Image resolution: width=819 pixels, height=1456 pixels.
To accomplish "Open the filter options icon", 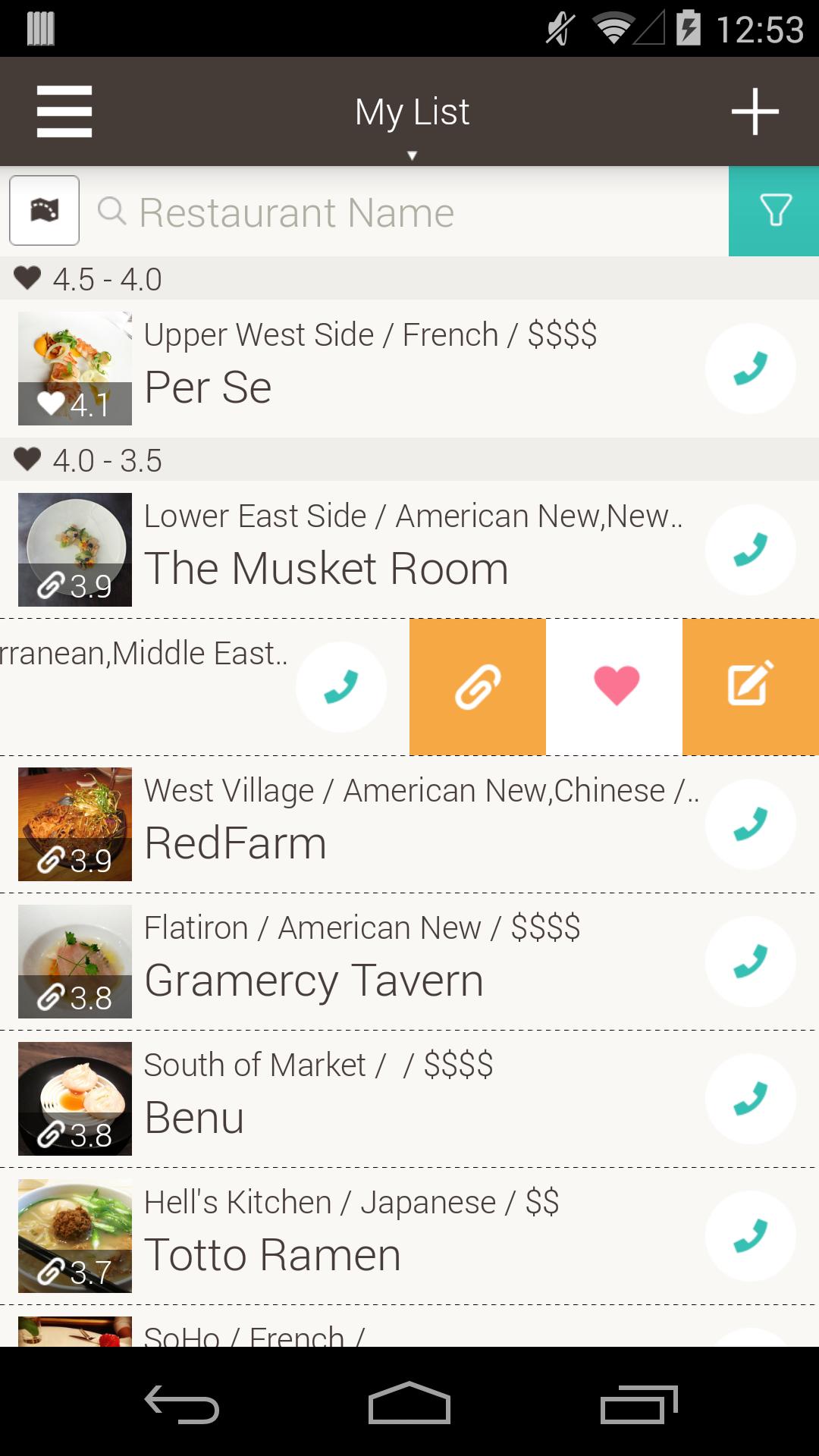I will (773, 210).
